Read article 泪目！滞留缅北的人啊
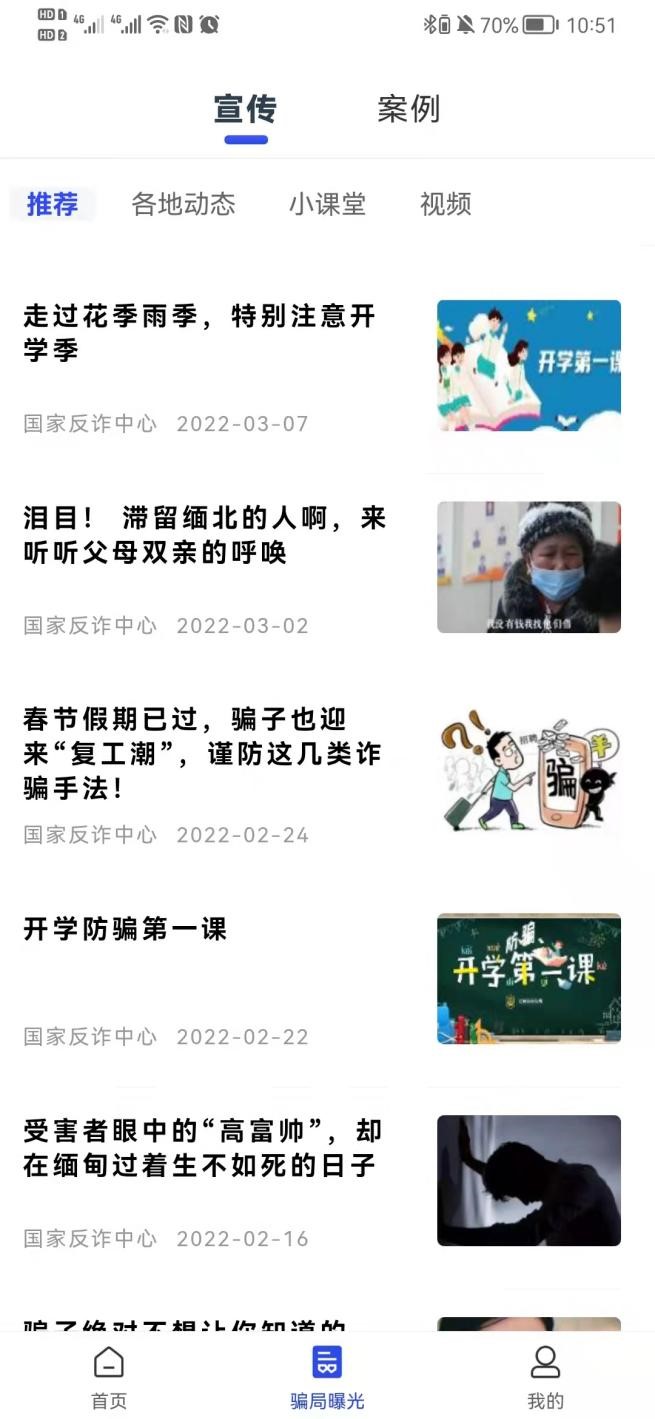The image size is (655, 1419). click(204, 535)
